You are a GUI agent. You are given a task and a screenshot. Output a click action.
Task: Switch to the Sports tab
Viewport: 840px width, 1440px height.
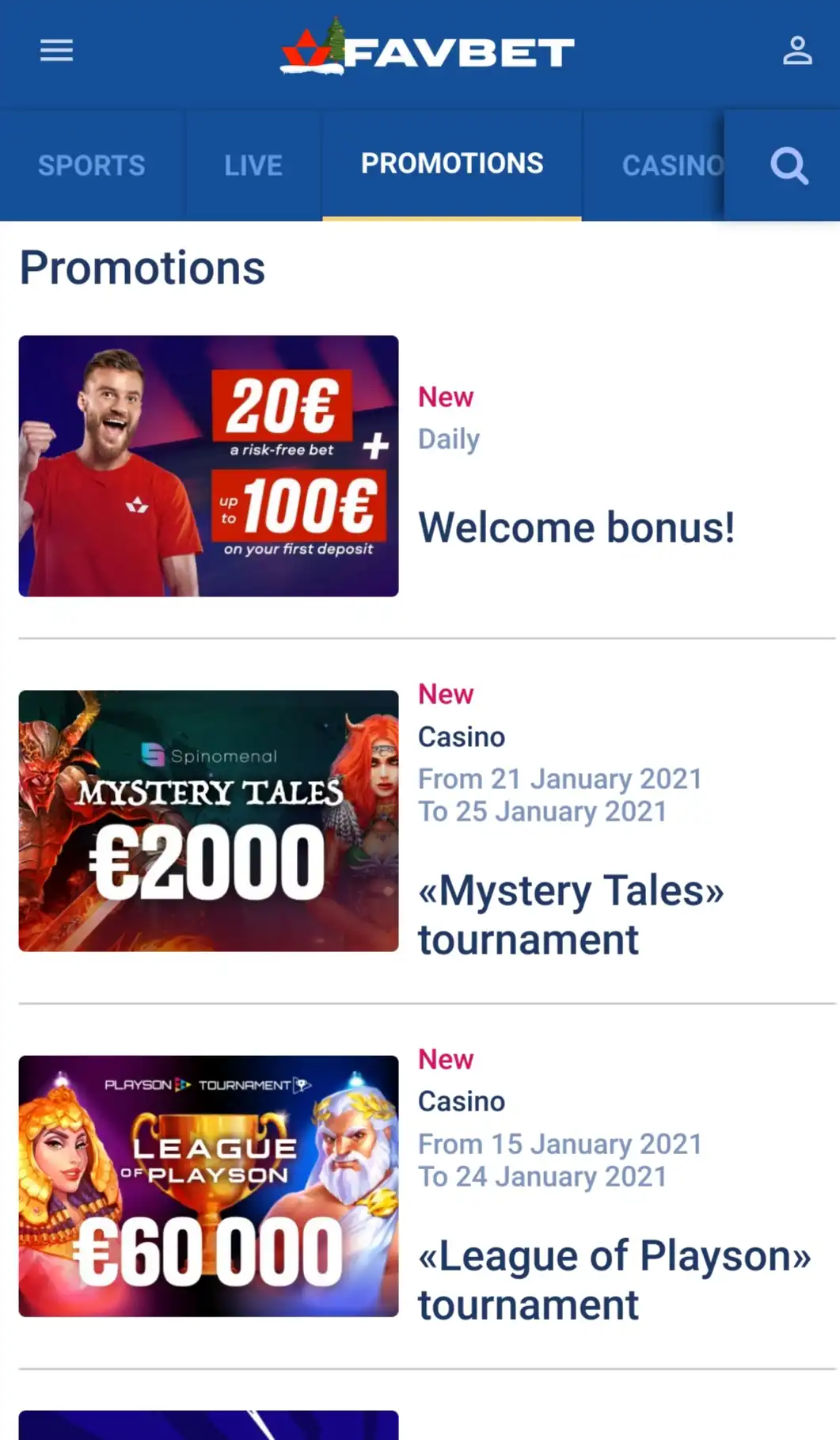point(92,165)
